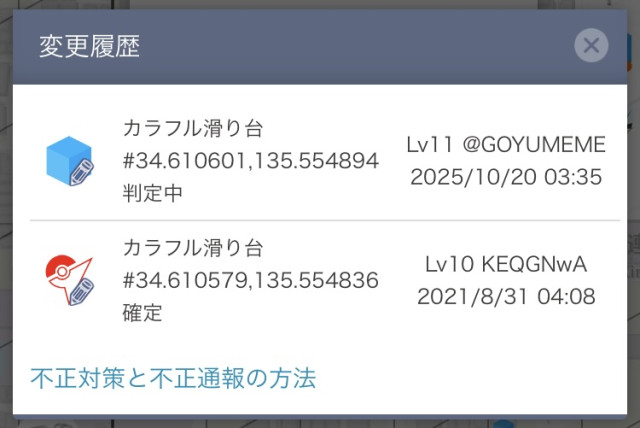Open 不正対策と不正通報の方法 link
640x428 pixels.
[173, 379]
